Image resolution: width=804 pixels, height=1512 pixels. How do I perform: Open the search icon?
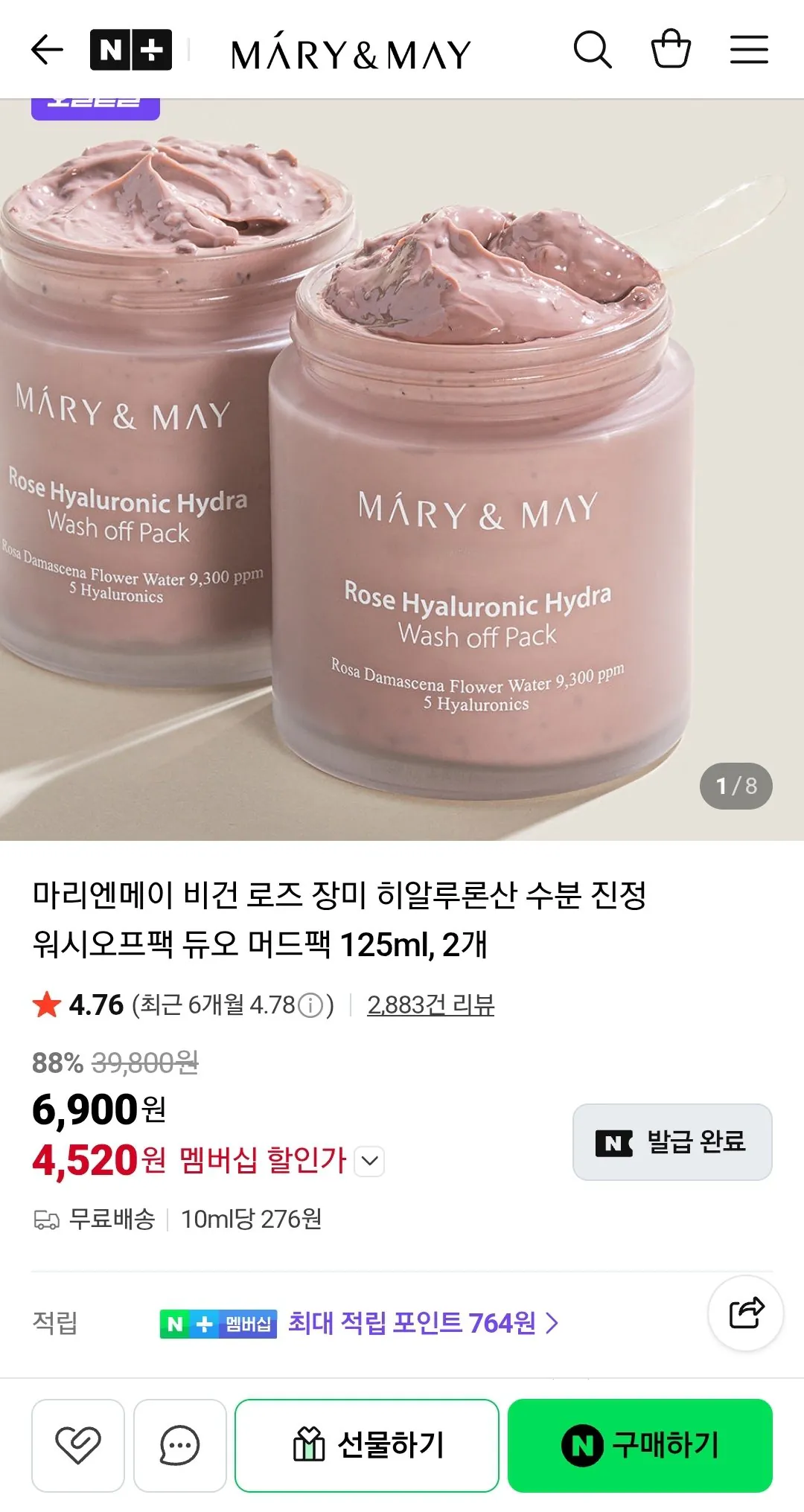coord(593,49)
